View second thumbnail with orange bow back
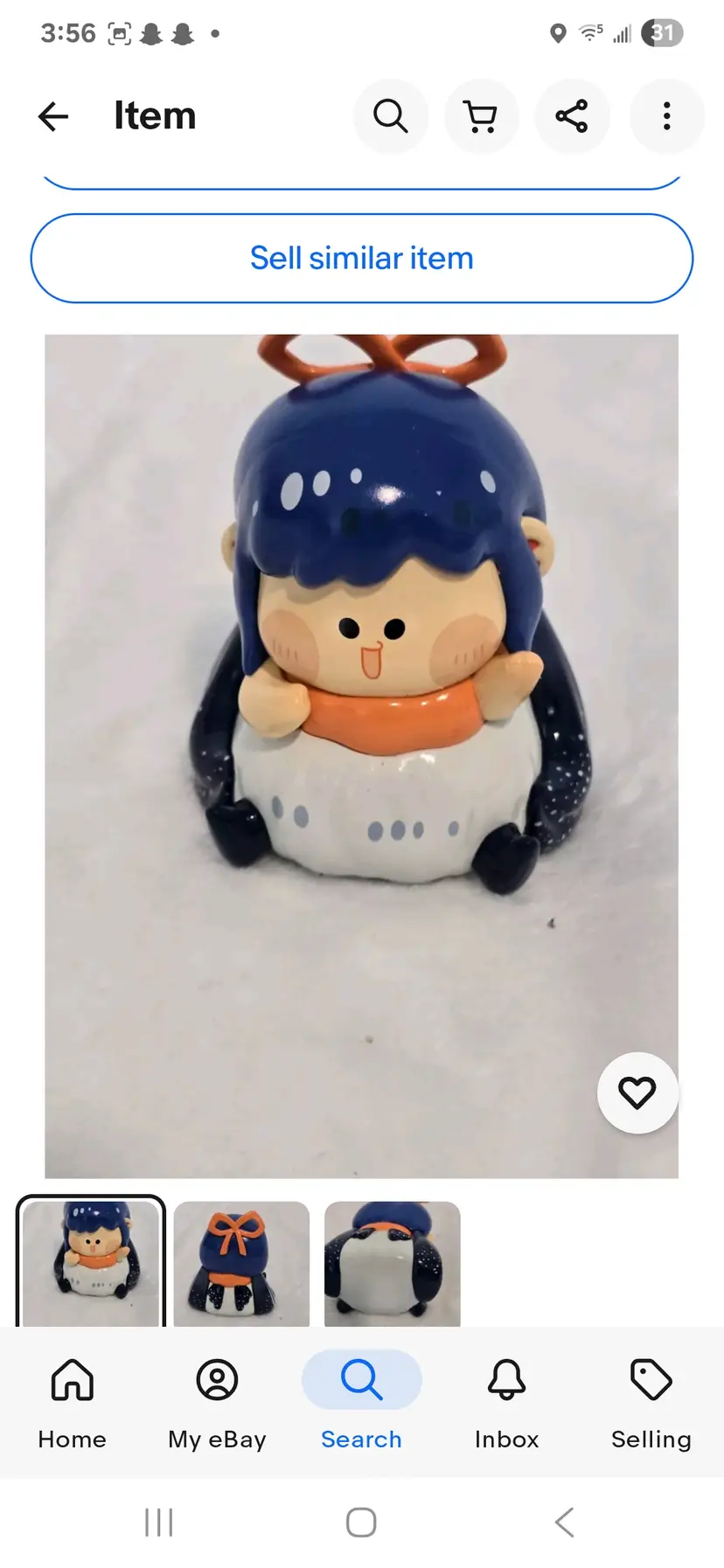 pyautogui.click(x=241, y=1264)
